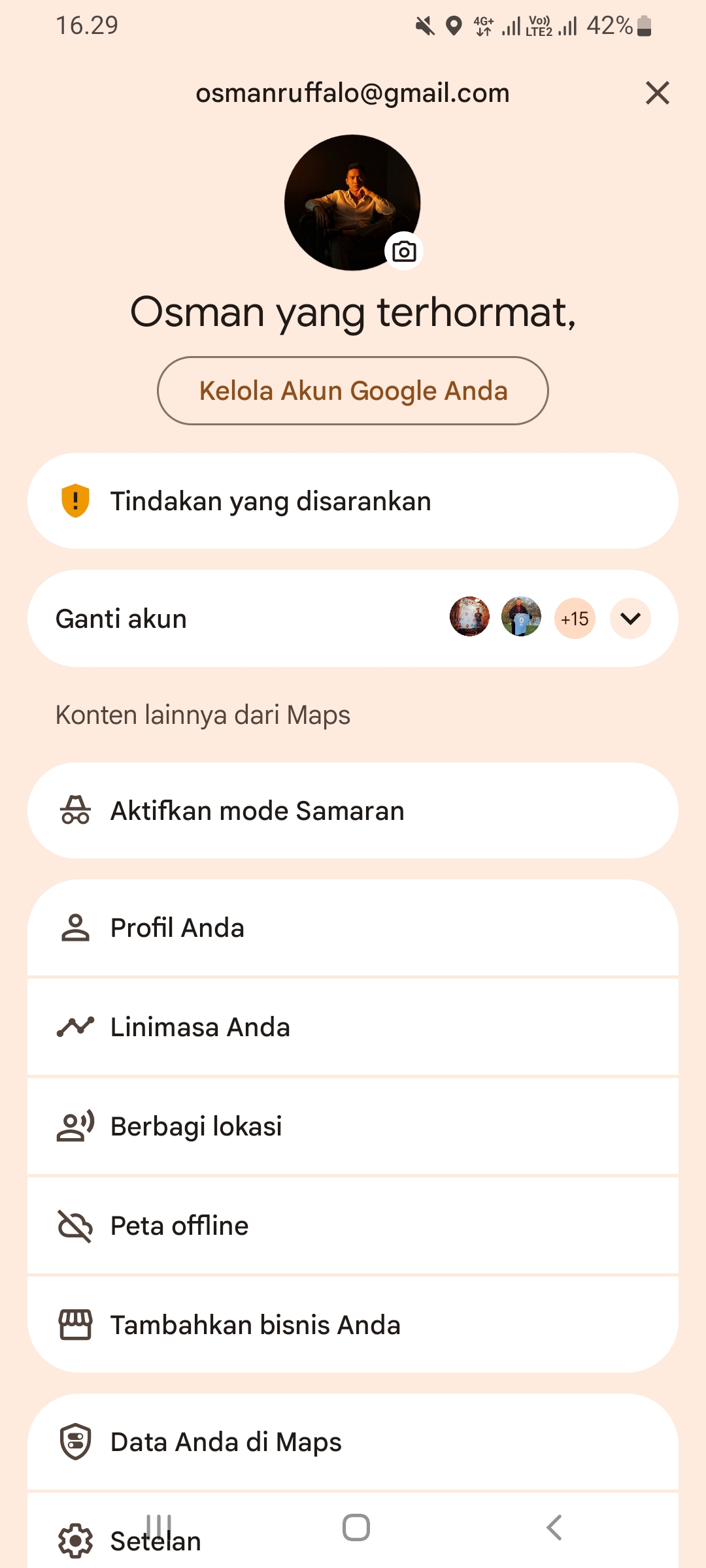Enable Aktifkan mode Samaran
Screen dimensions: 706x1568
(x=353, y=811)
